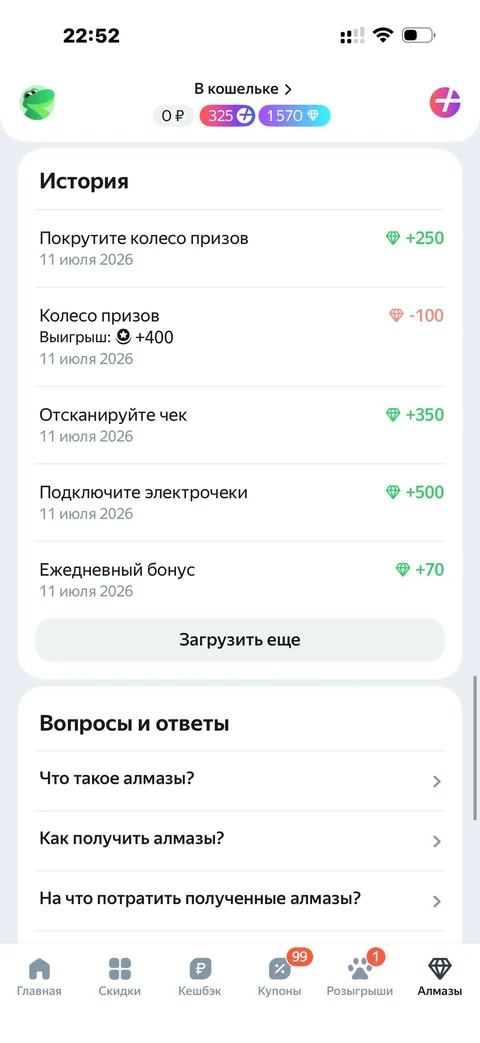Expand «На что потратить полученные алмазы?»

240,901
